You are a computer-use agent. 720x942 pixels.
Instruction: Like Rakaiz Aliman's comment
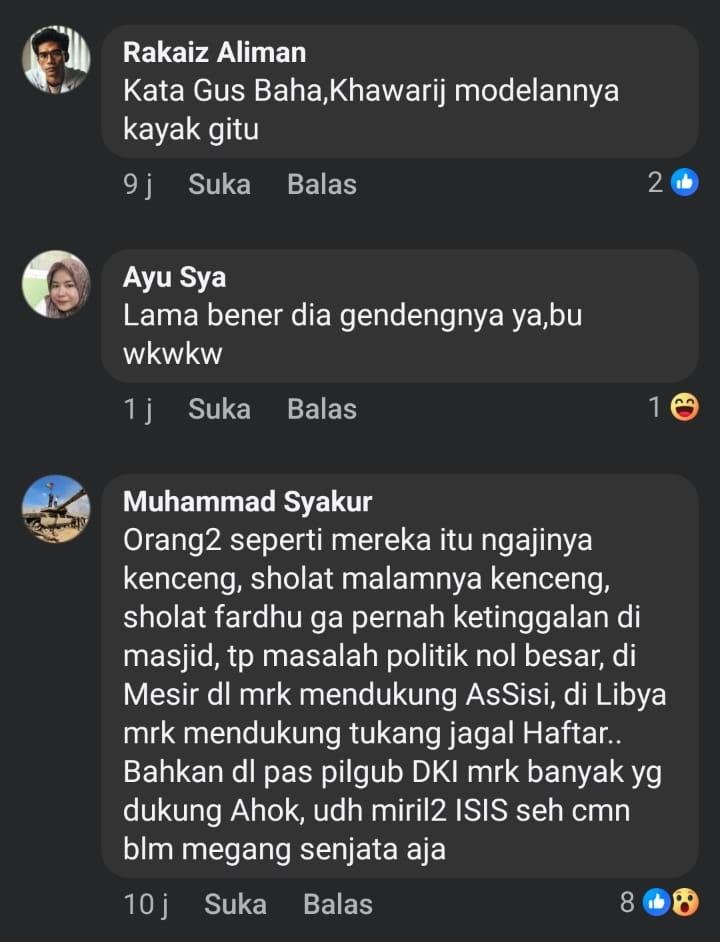point(219,184)
